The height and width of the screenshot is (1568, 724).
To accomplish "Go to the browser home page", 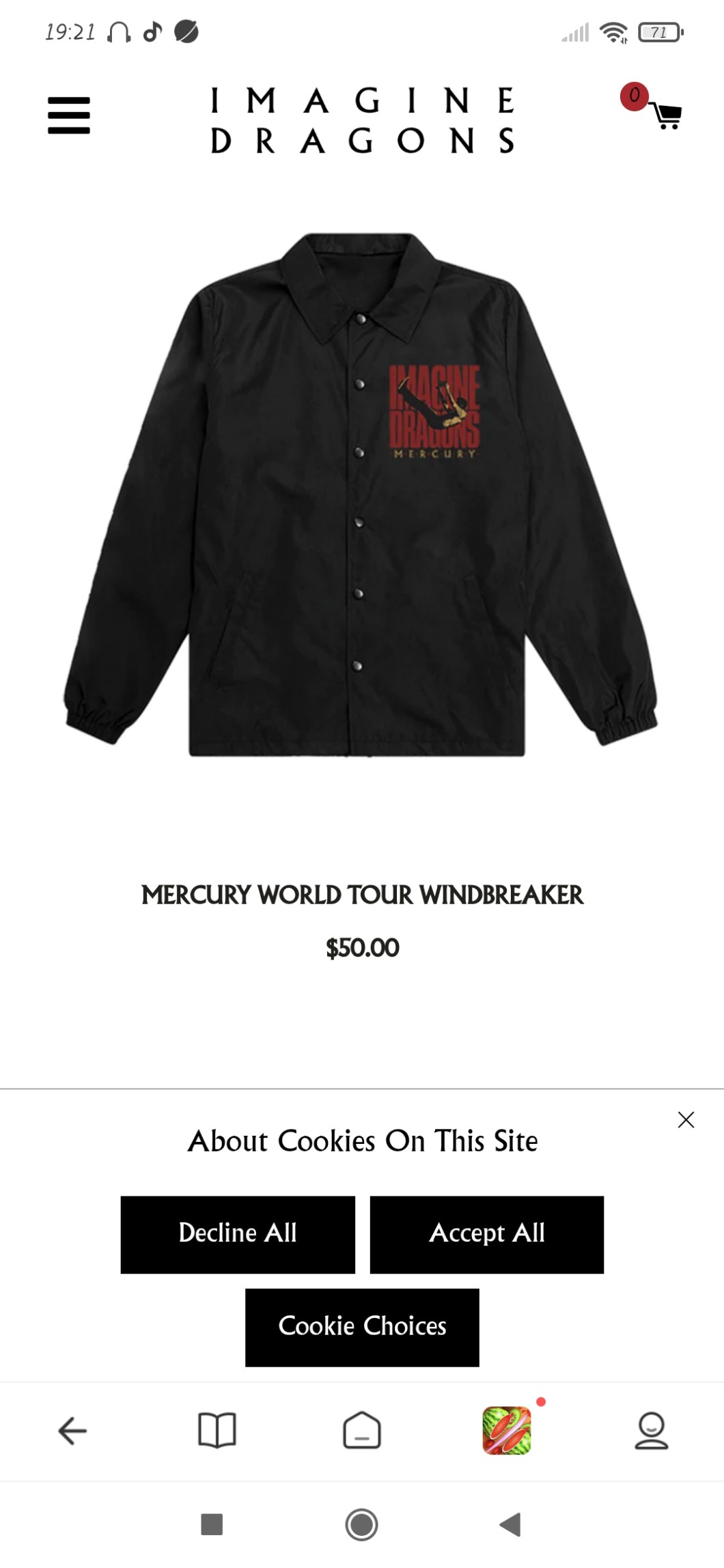I will click(362, 1430).
